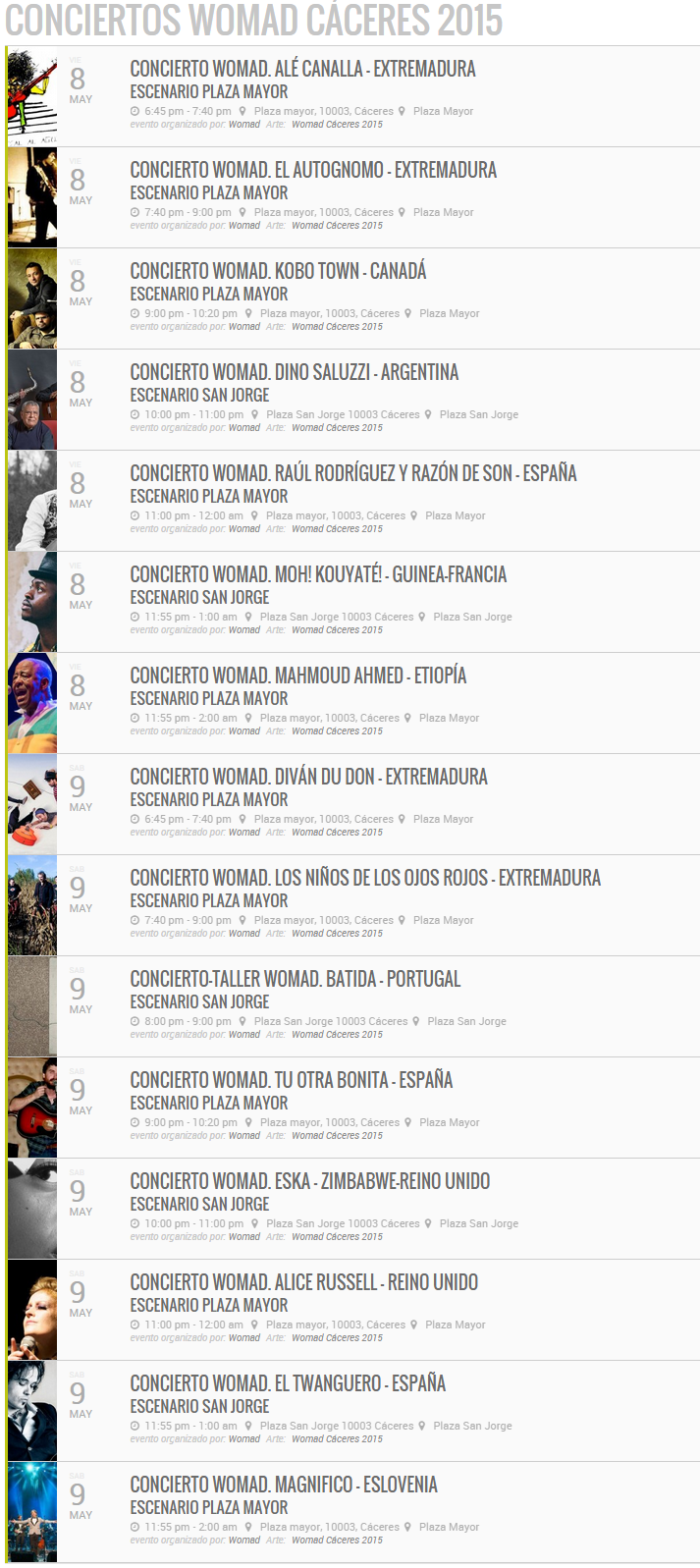View Tu Otra Bonita - España concert
Image resolution: width=700 pixels, height=1568 pixels.
point(291,1080)
